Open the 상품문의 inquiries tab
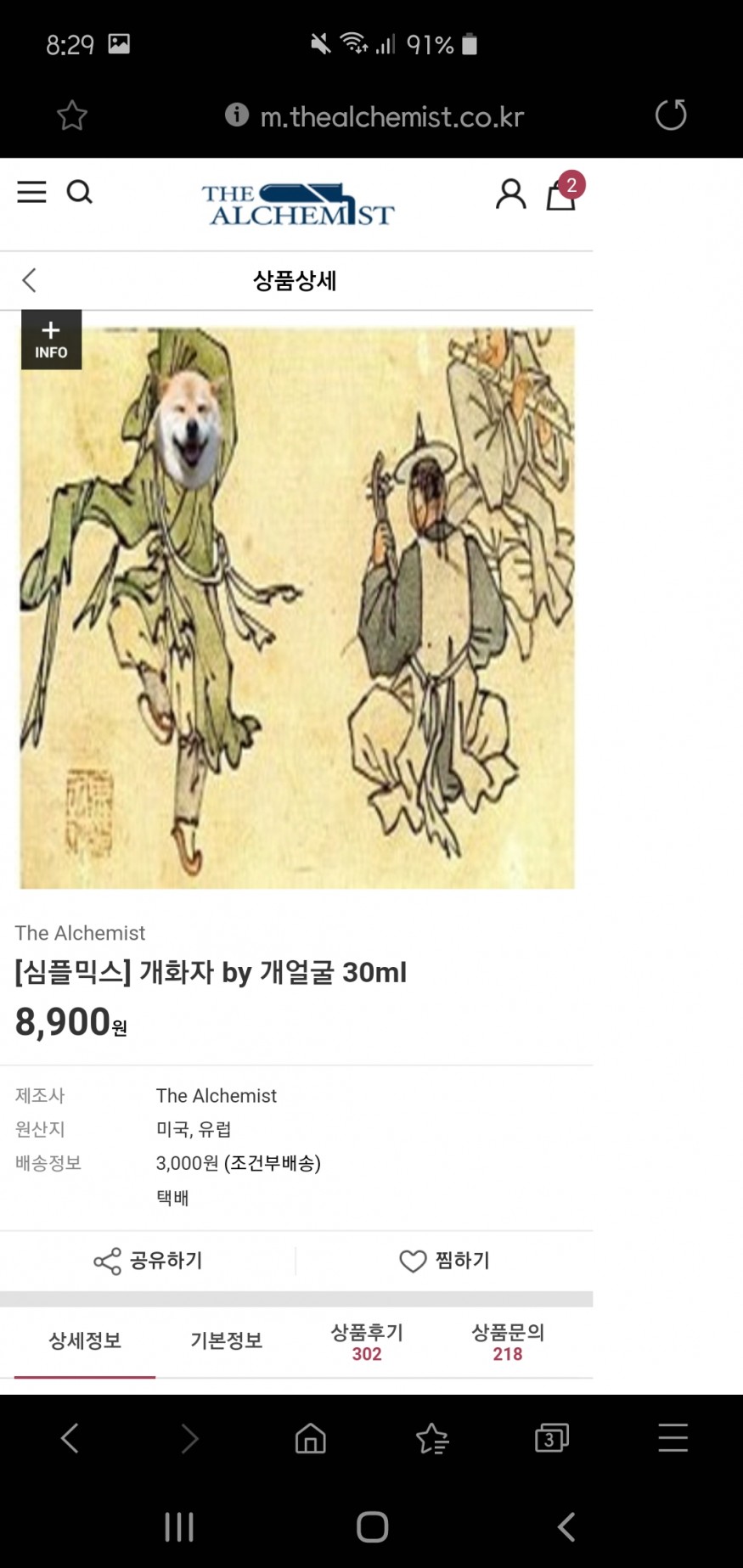 pyautogui.click(x=508, y=1341)
